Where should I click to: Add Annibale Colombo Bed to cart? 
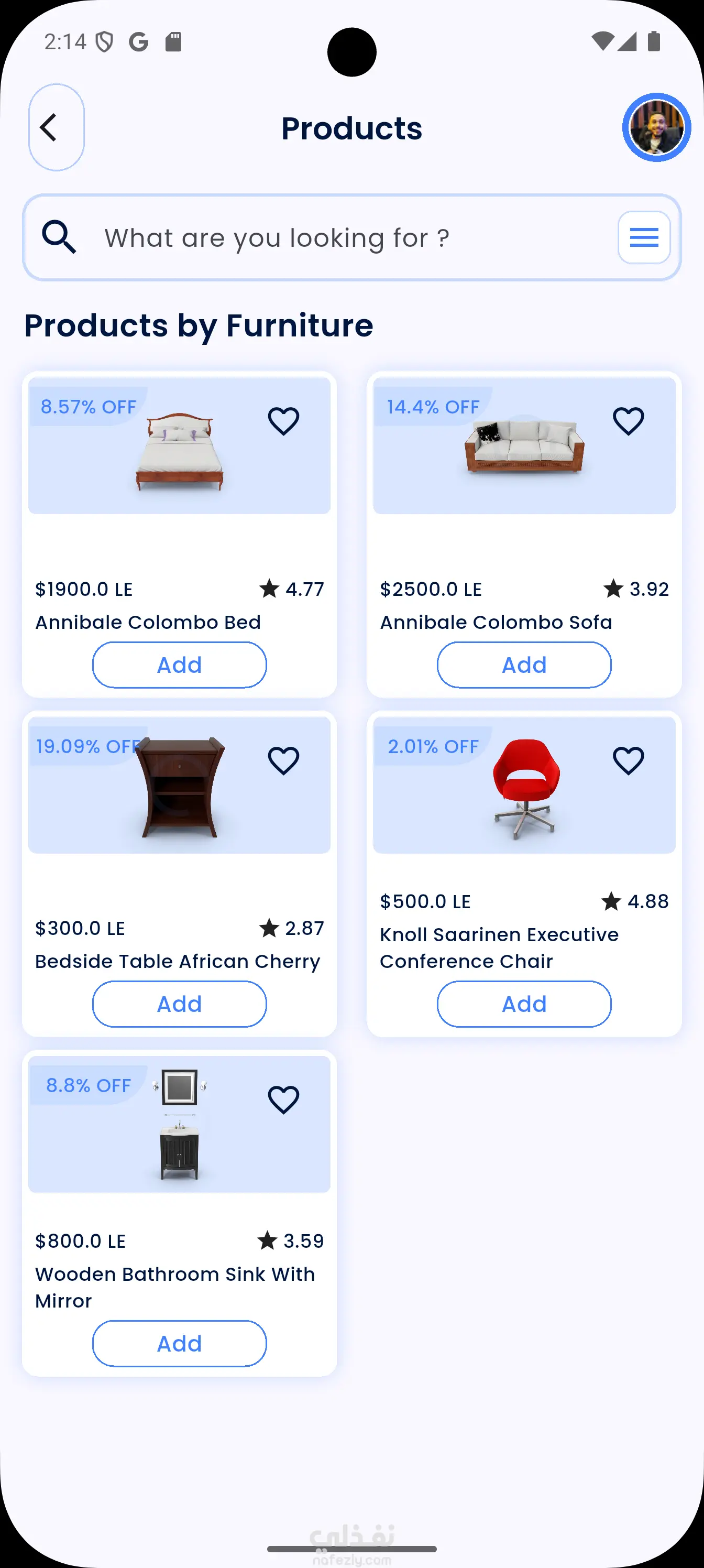(180, 665)
